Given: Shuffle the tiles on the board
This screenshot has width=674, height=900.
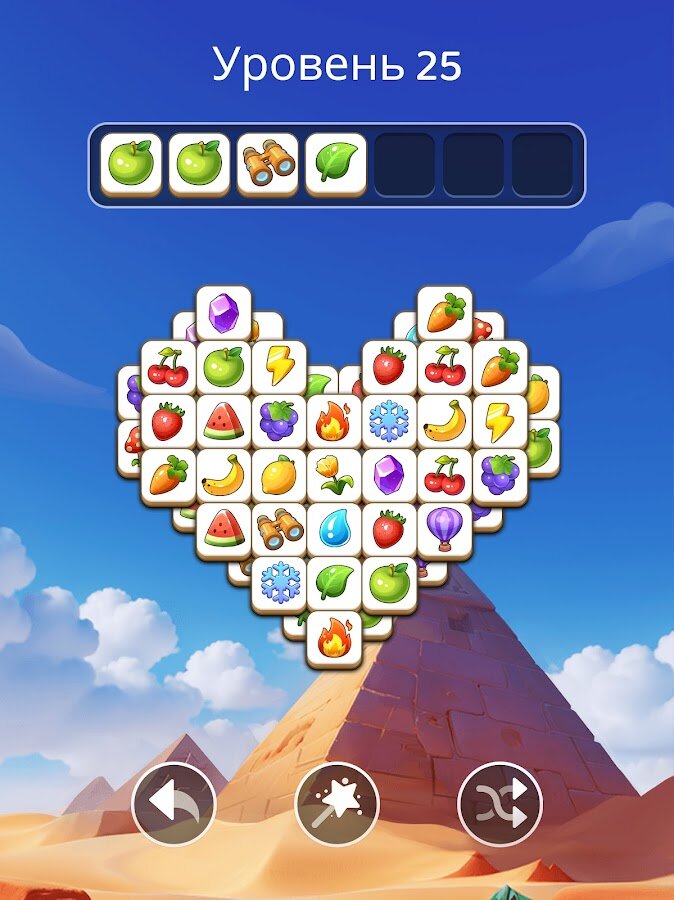Looking at the screenshot, I should pos(500,804).
